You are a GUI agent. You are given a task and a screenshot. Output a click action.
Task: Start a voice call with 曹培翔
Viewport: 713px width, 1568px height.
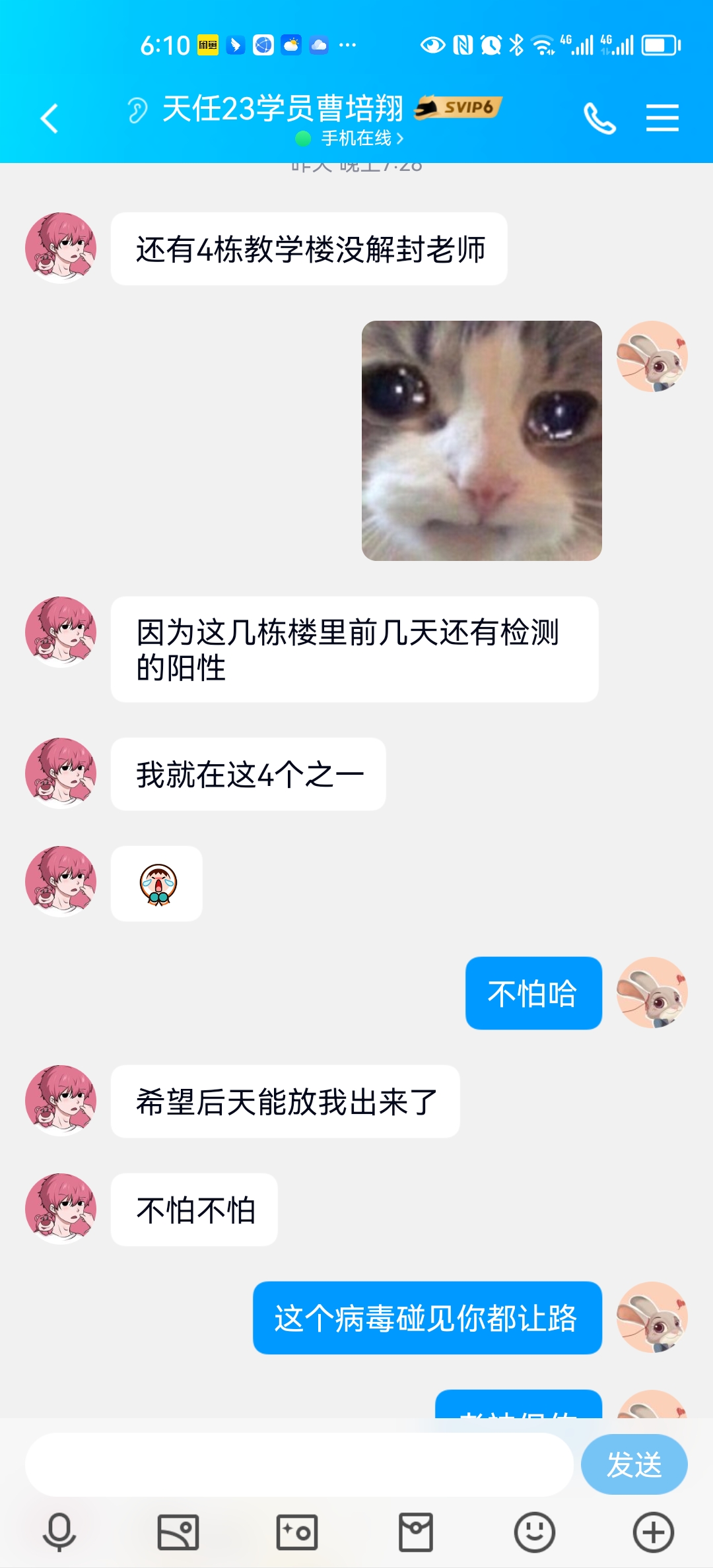(x=599, y=119)
